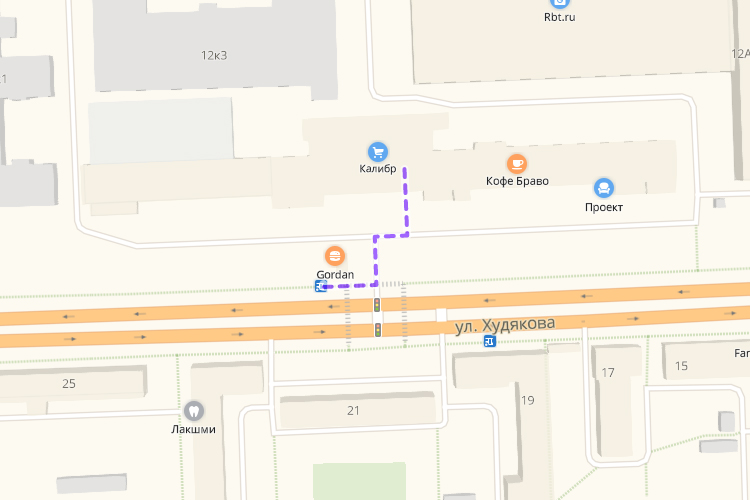Select the Лакшми dental clinic marker
This screenshot has height=500, width=750.
[x=193, y=410]
